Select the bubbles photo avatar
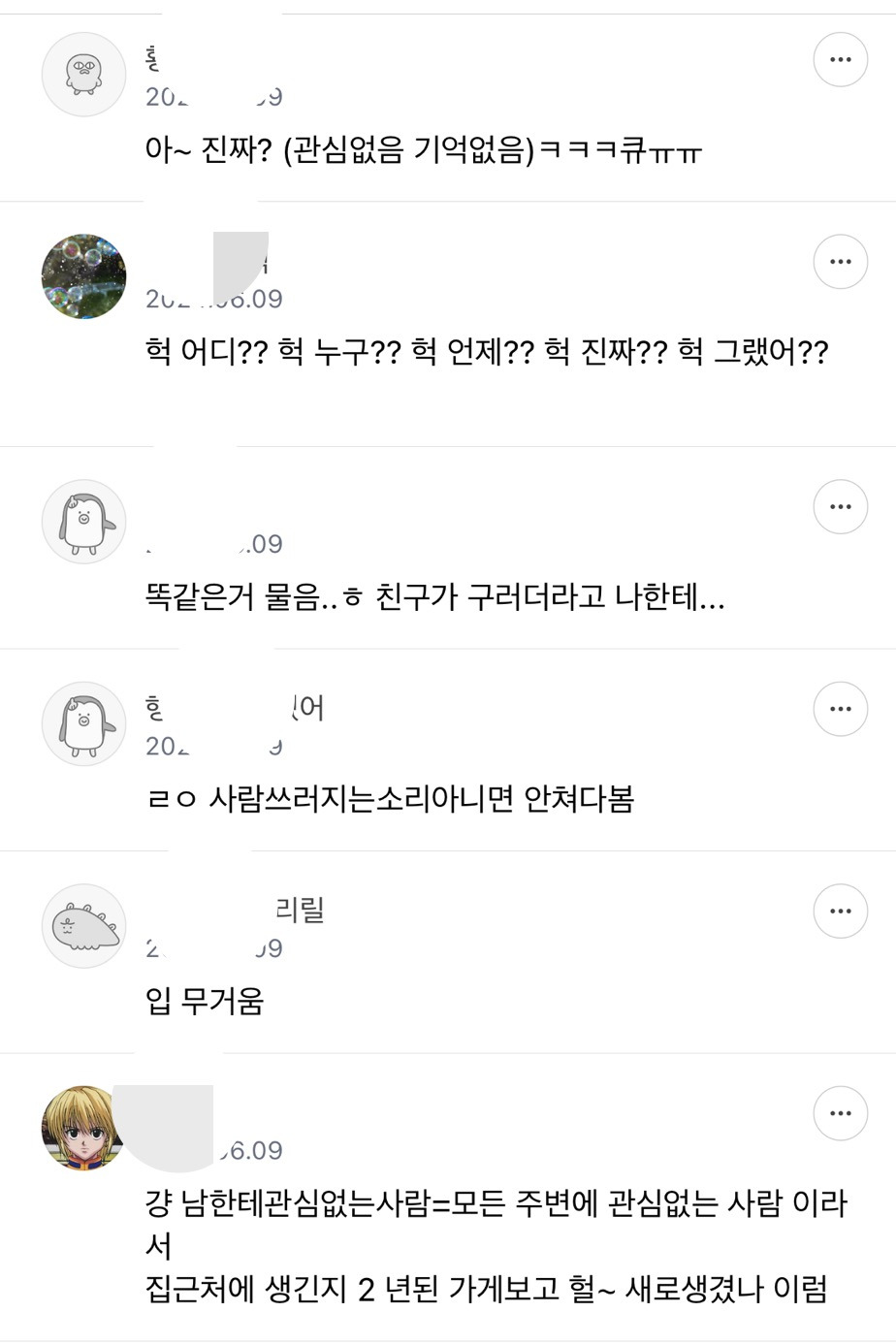896x1344 pixels. [83, 276]
